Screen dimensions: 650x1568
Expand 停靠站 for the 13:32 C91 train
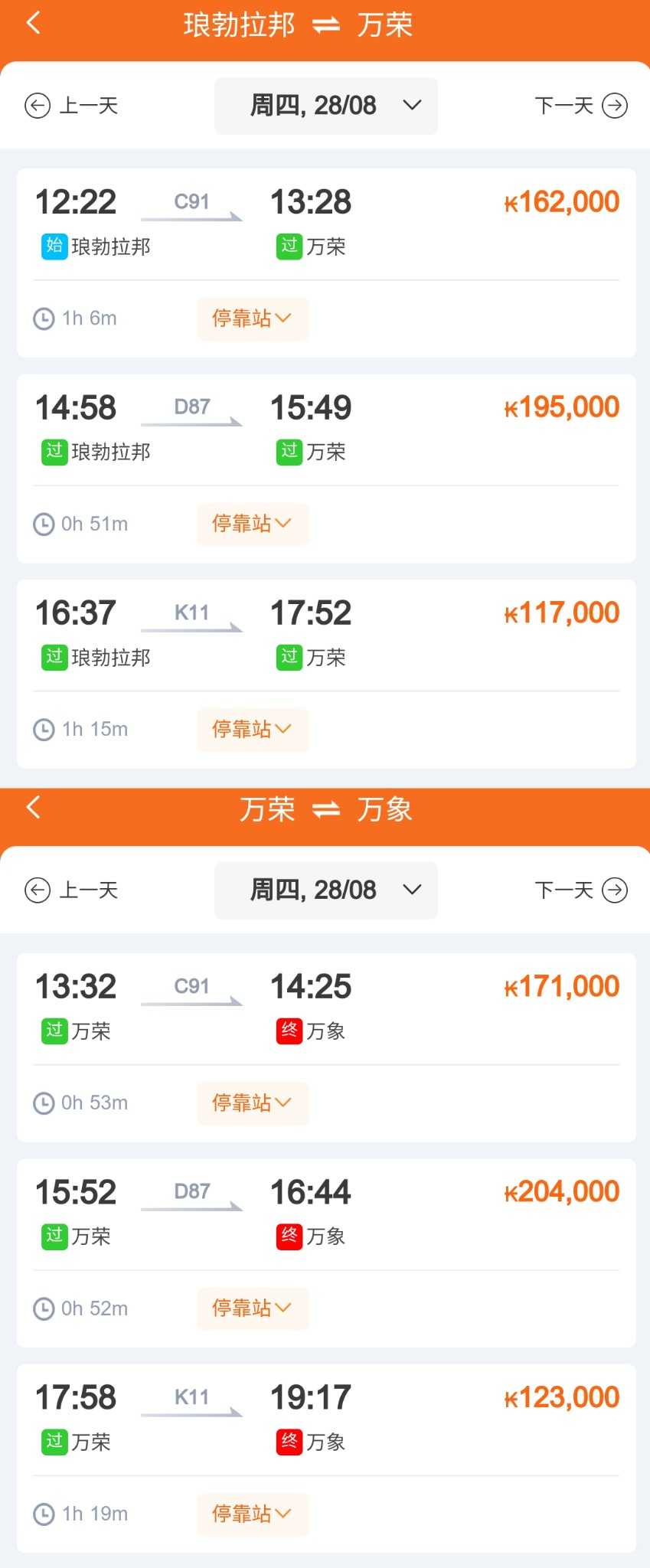(252, 1102)
